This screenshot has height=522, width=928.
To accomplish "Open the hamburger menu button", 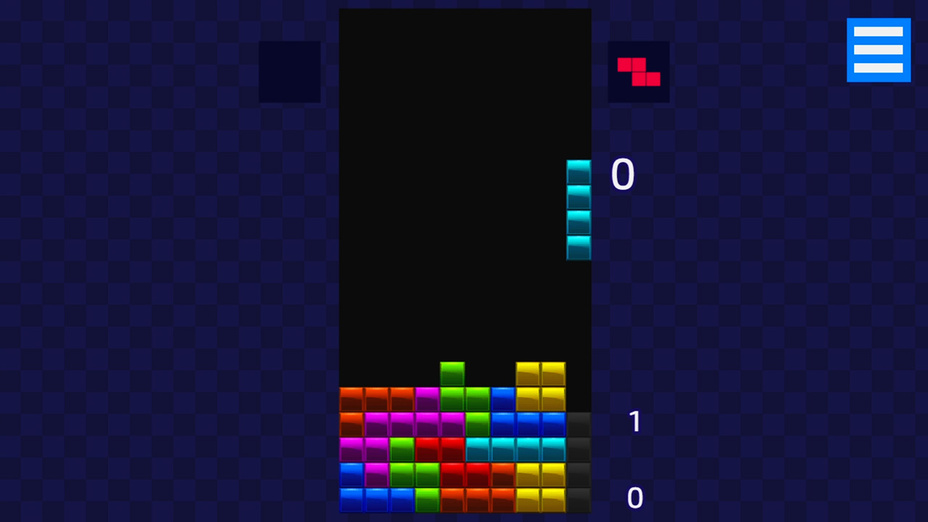I will coord(878,50).
